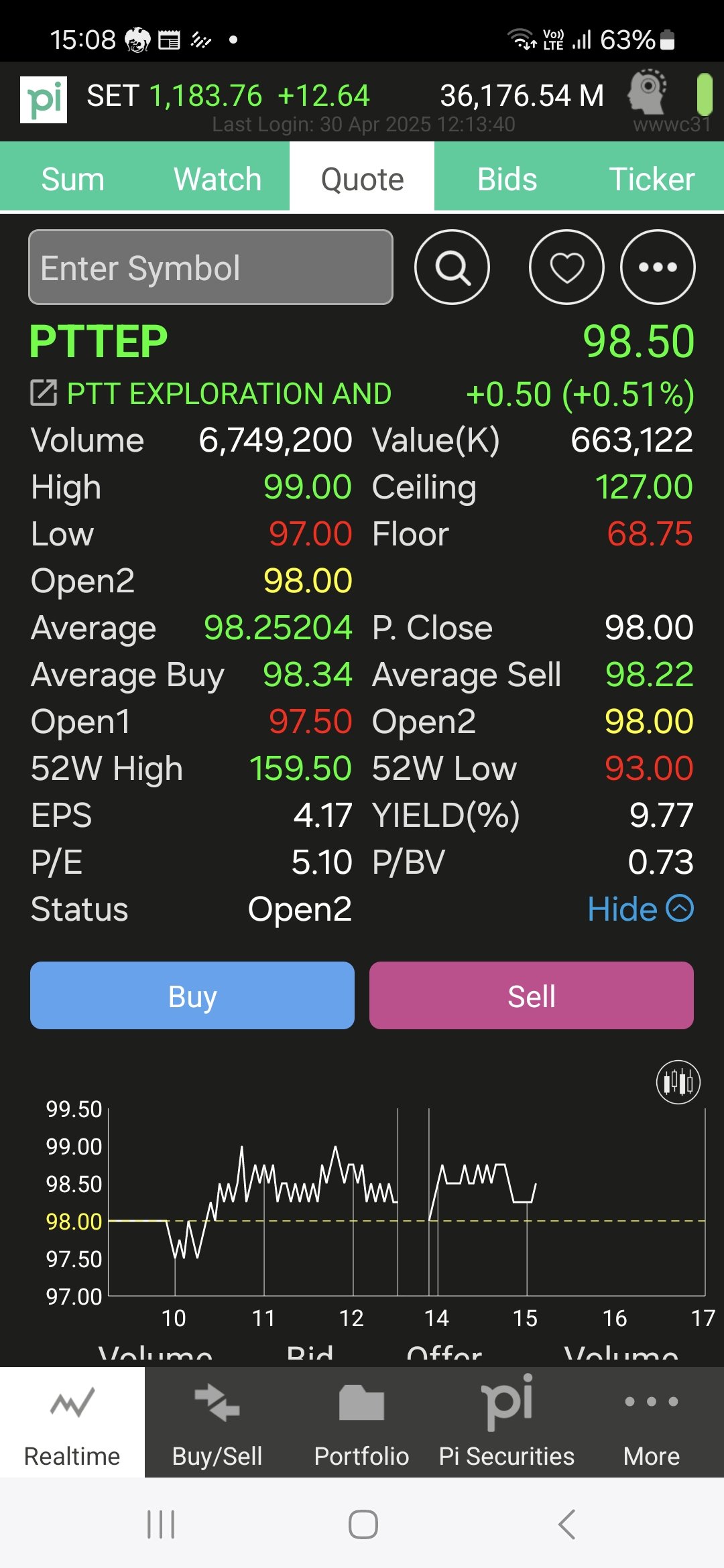
Task: Open the Portfolio section
Action: [362, 1422]
